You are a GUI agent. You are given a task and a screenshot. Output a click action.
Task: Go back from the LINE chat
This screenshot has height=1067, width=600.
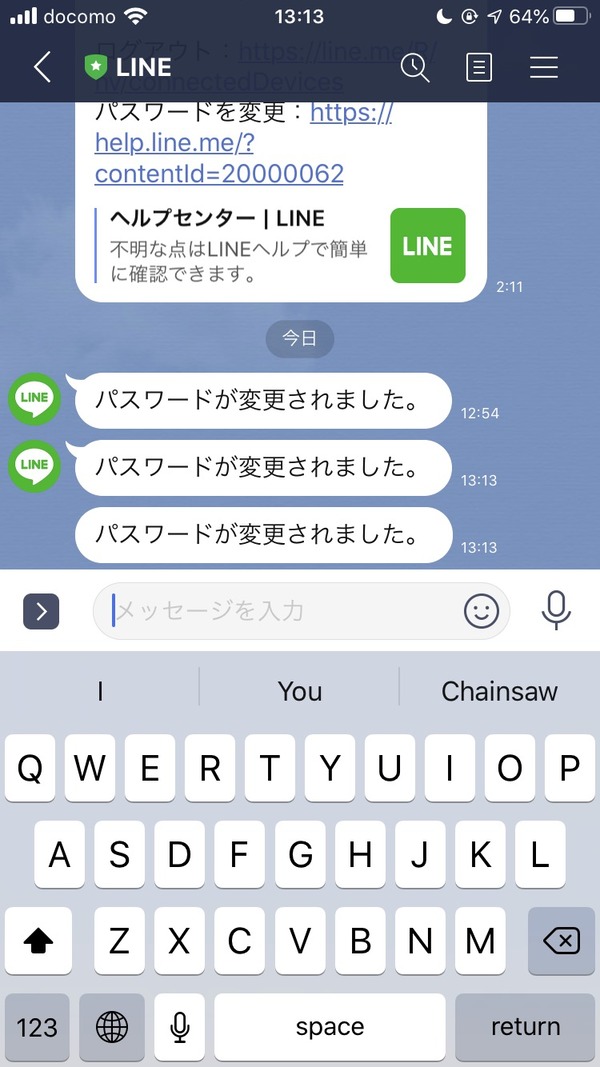point(42,67)
